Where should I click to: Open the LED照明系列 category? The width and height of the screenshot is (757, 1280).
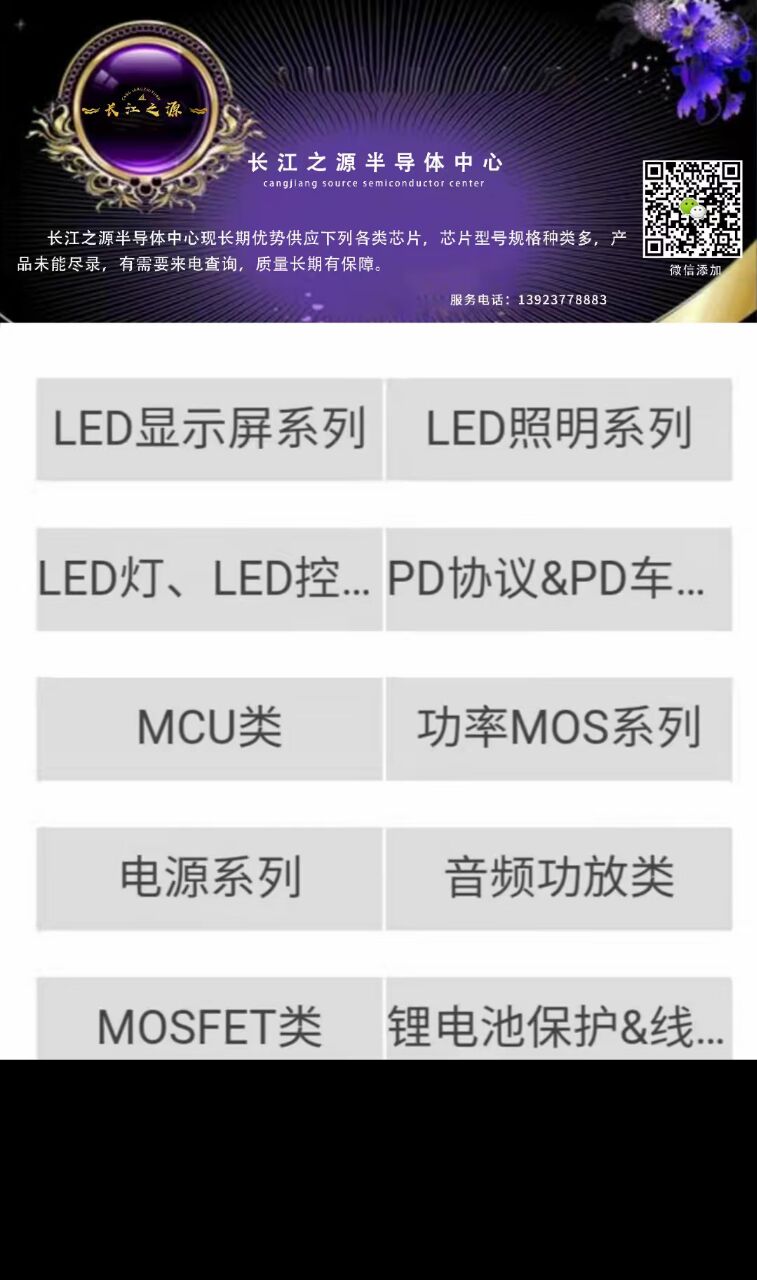[x=559, y=429]
